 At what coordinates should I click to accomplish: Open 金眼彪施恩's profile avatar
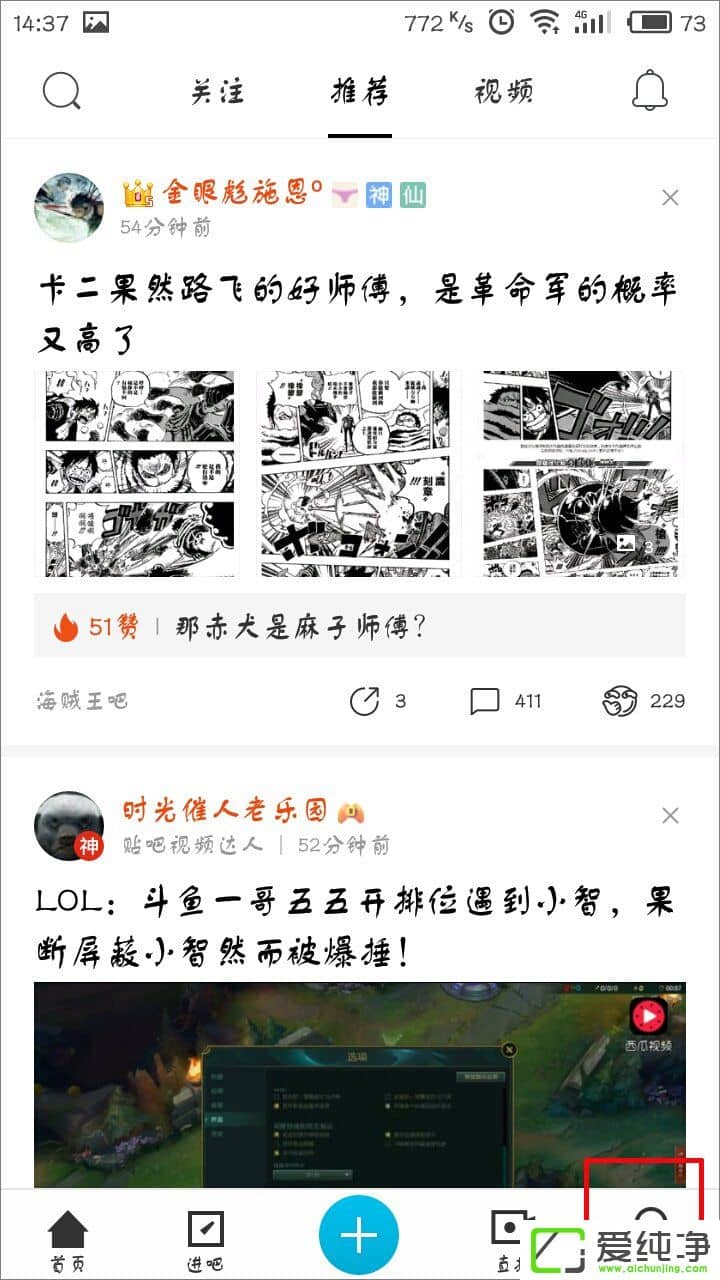coord(69,207)
